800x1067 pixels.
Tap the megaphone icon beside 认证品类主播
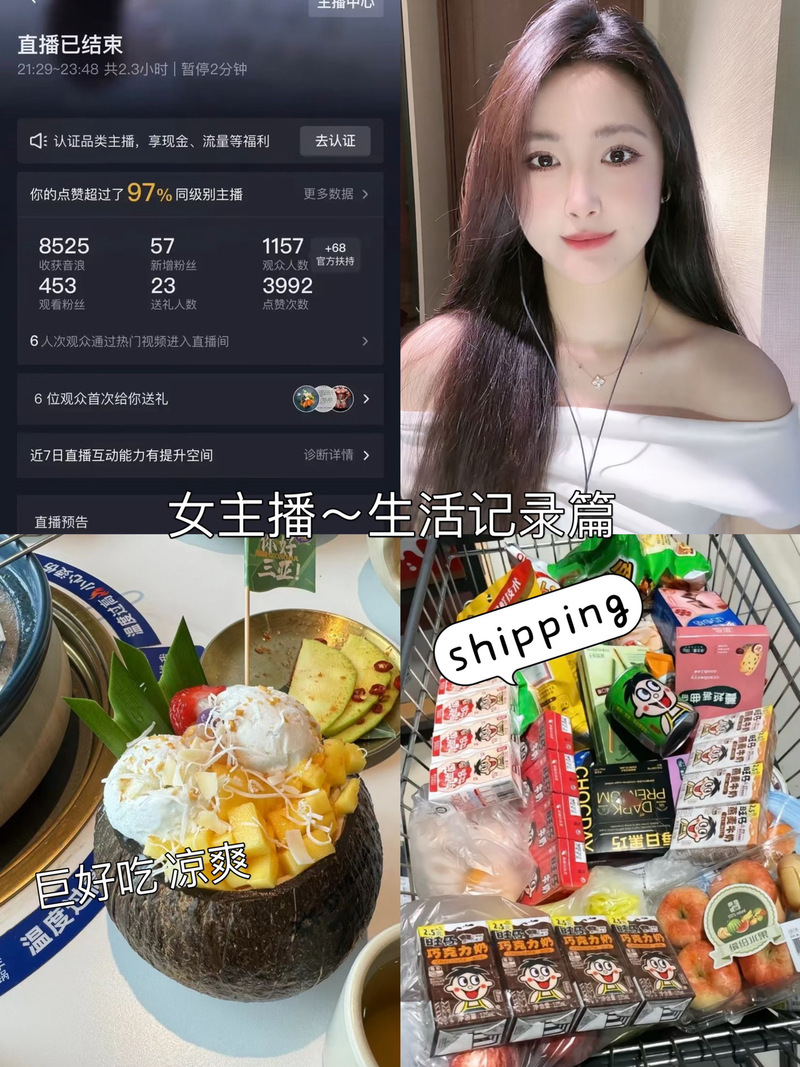(39, 141)
